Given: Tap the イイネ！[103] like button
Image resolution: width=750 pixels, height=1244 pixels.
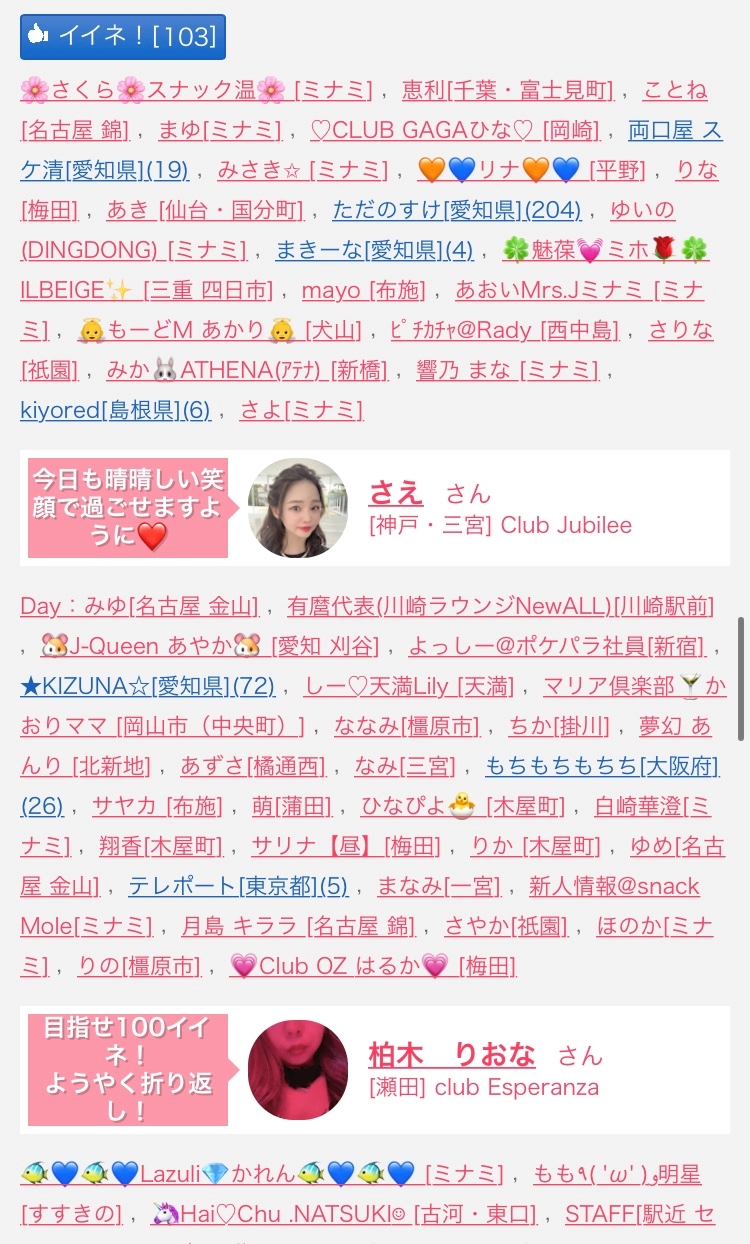Looking at the screenshot, I should click(123, 37).
